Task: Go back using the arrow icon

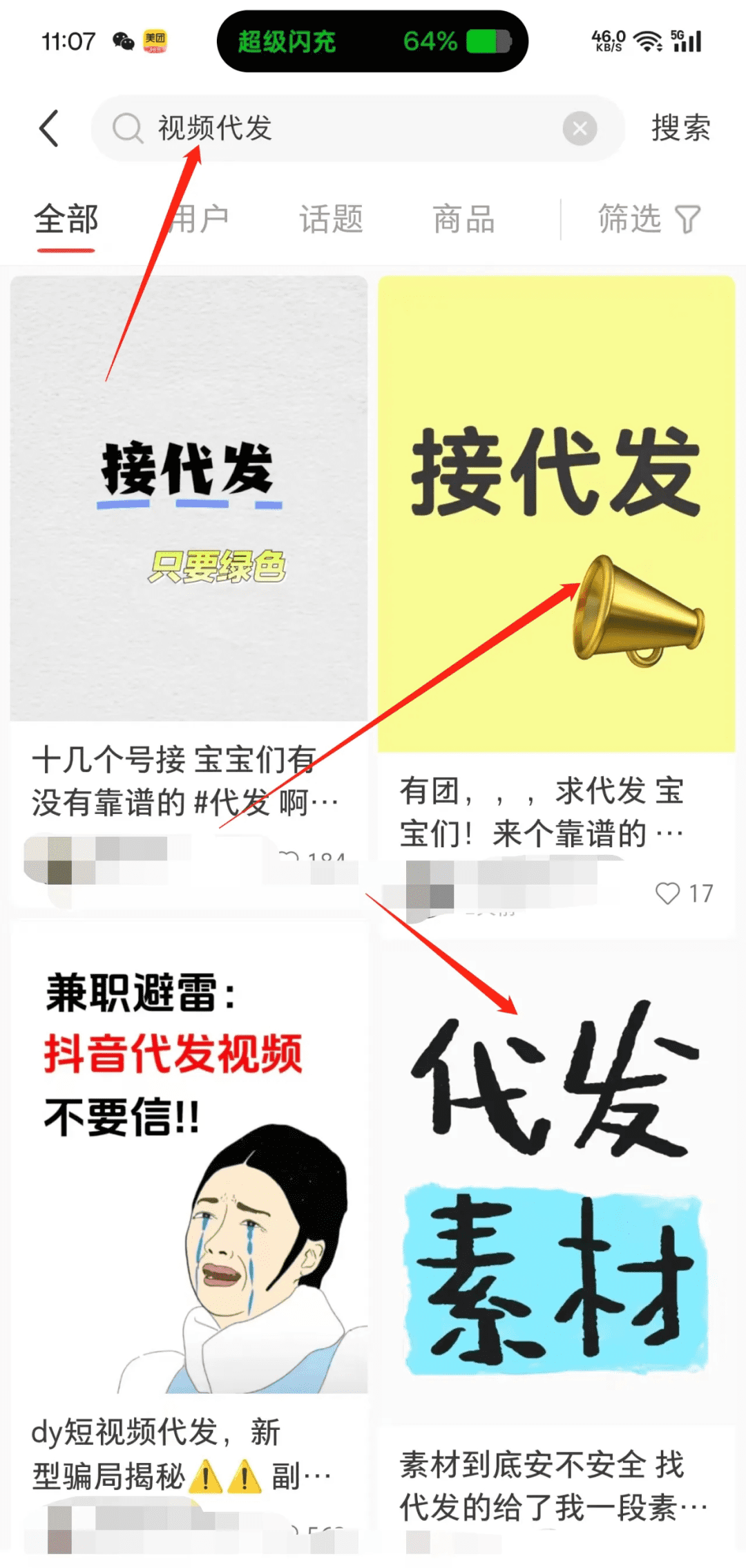Action: tap(49, 129)
